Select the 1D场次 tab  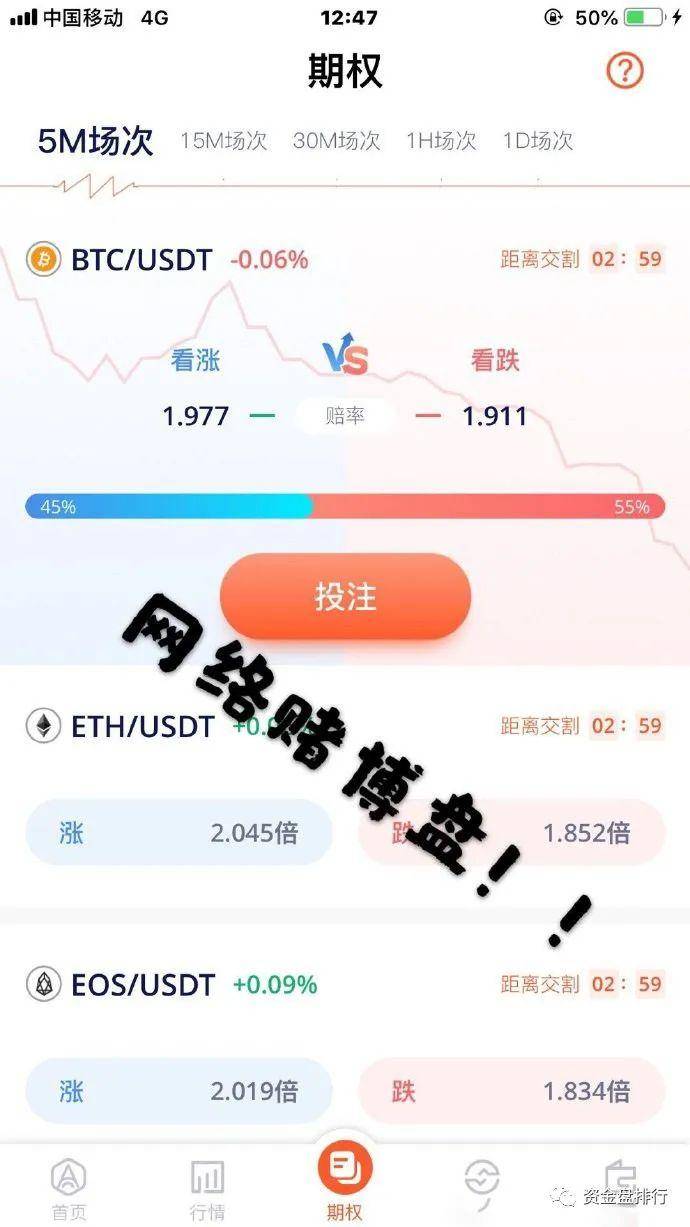point(538,141)
